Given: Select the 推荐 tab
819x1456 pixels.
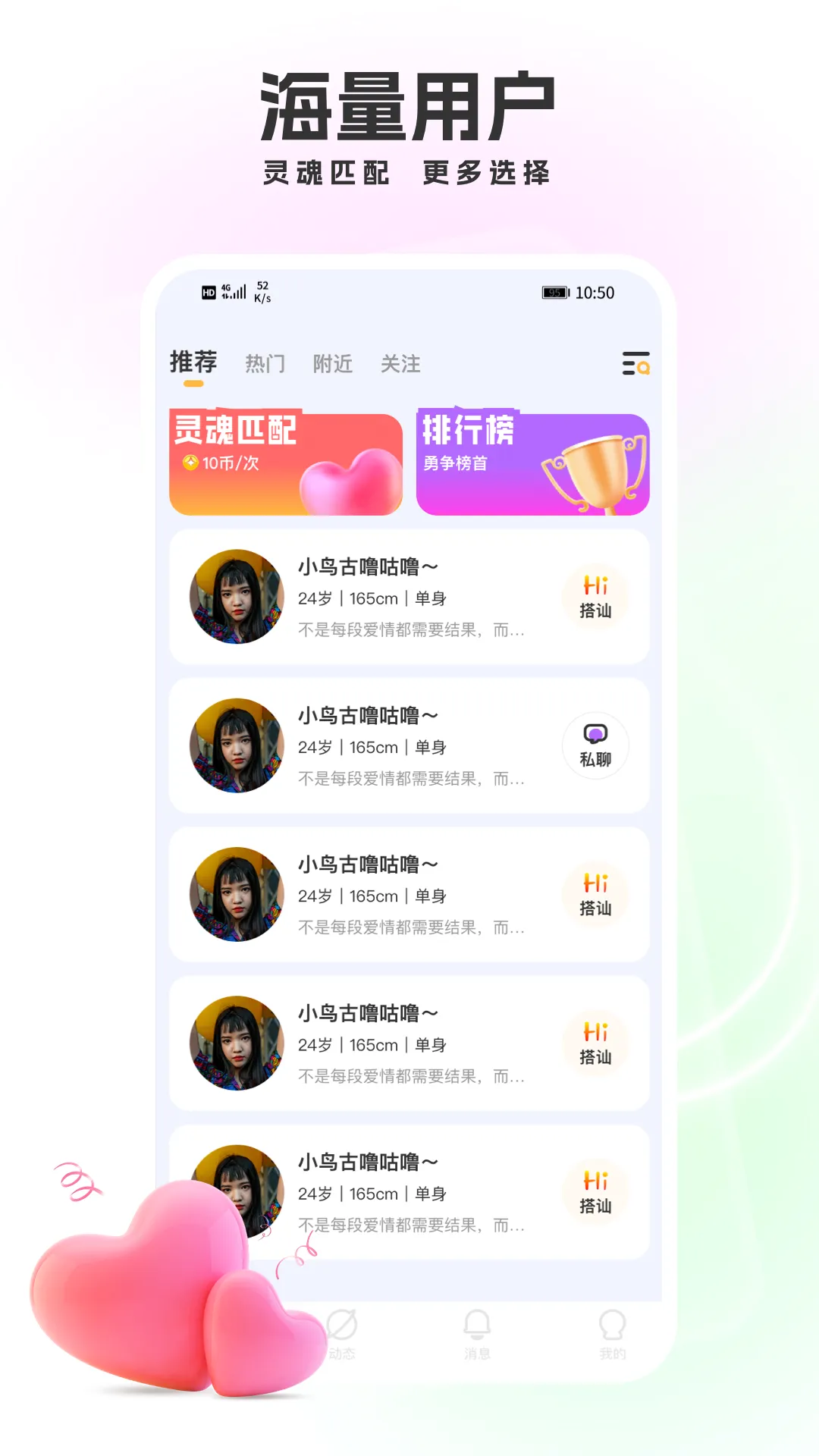Looking at the screenshot, I should (x=193, y=362).
